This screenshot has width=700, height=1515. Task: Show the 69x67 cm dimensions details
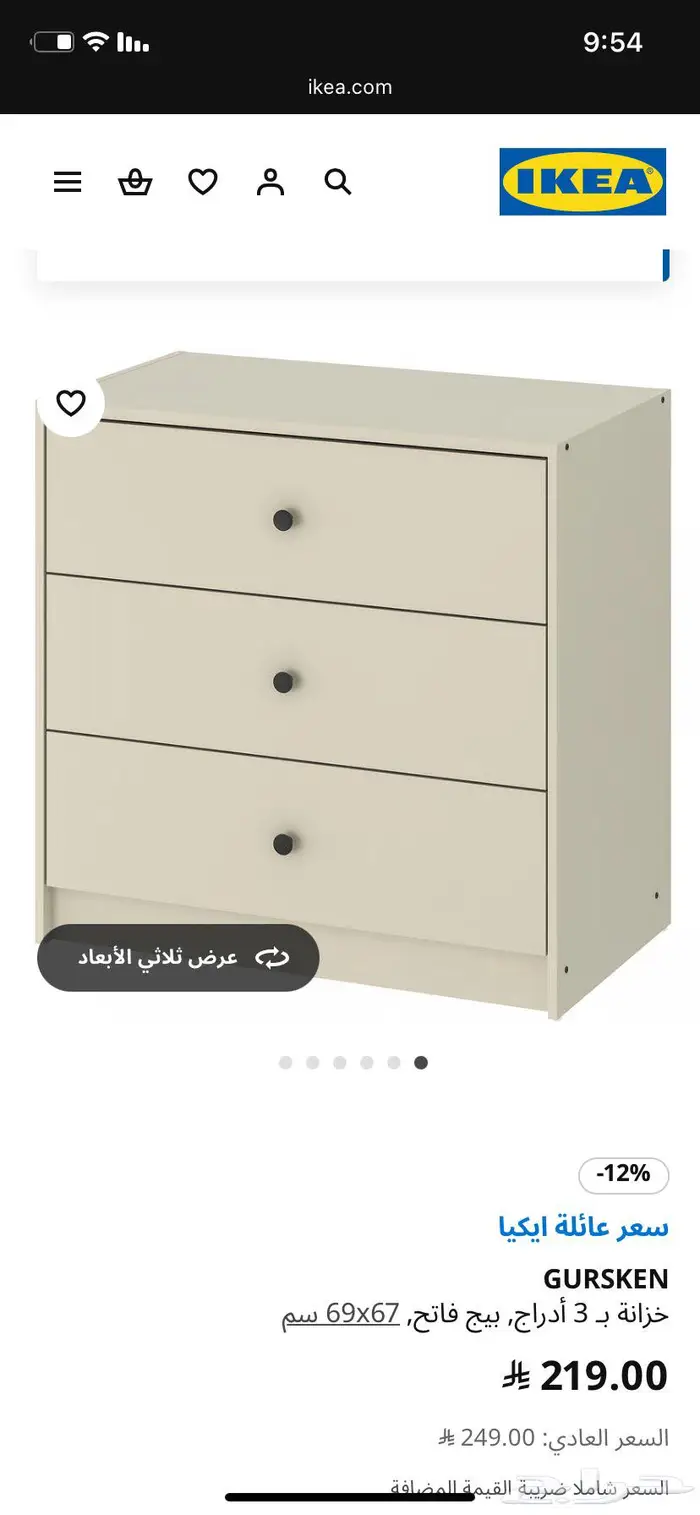[x=362, y=1313]
